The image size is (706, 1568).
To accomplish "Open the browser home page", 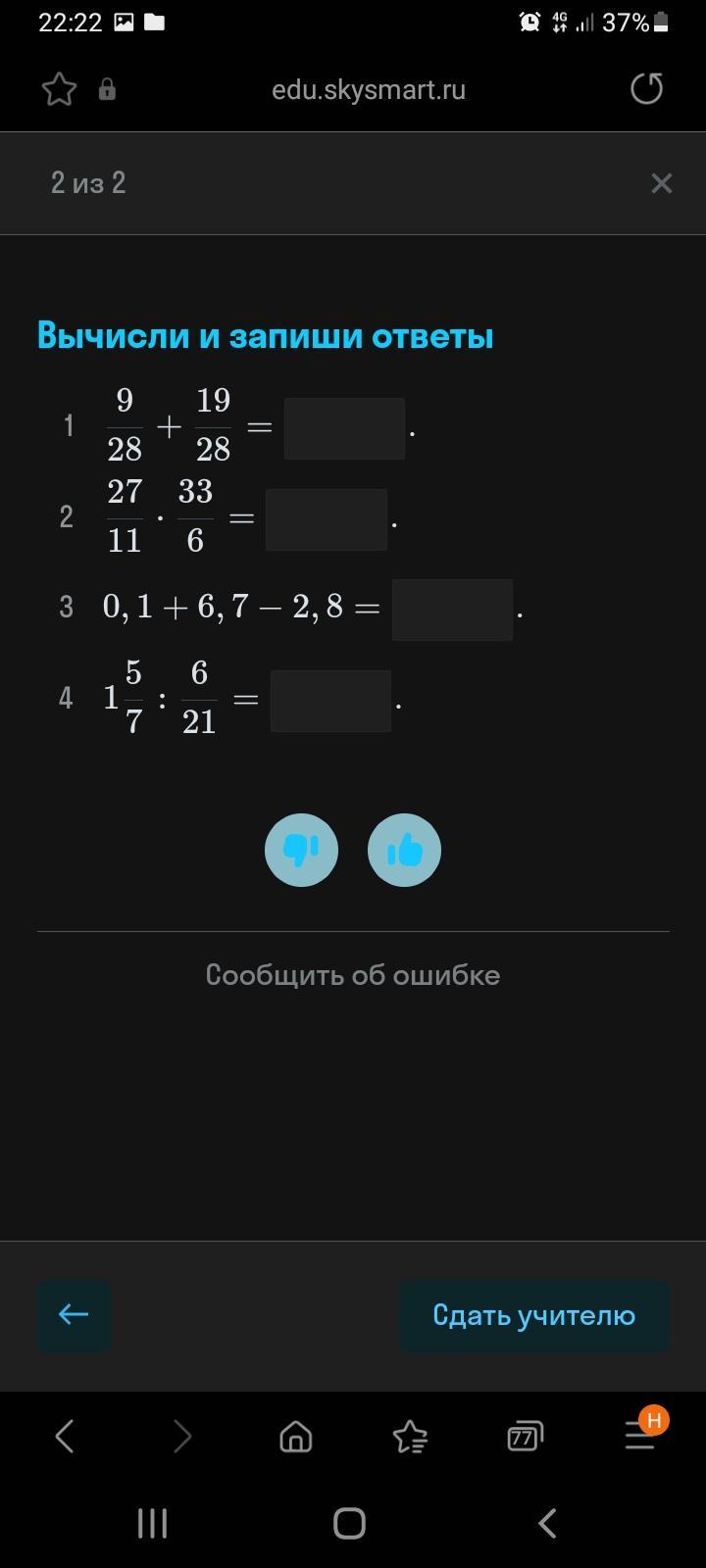I will (295, 1437).
